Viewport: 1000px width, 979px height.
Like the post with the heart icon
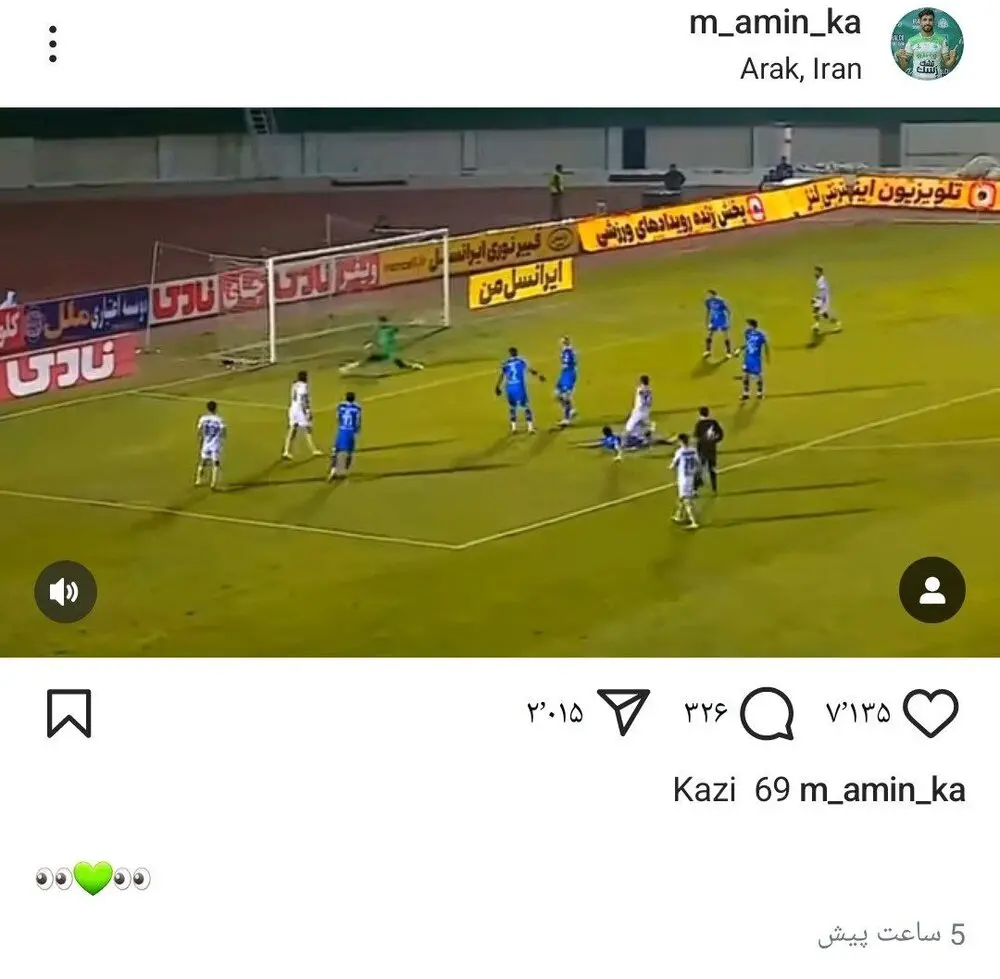click(930, 713)
